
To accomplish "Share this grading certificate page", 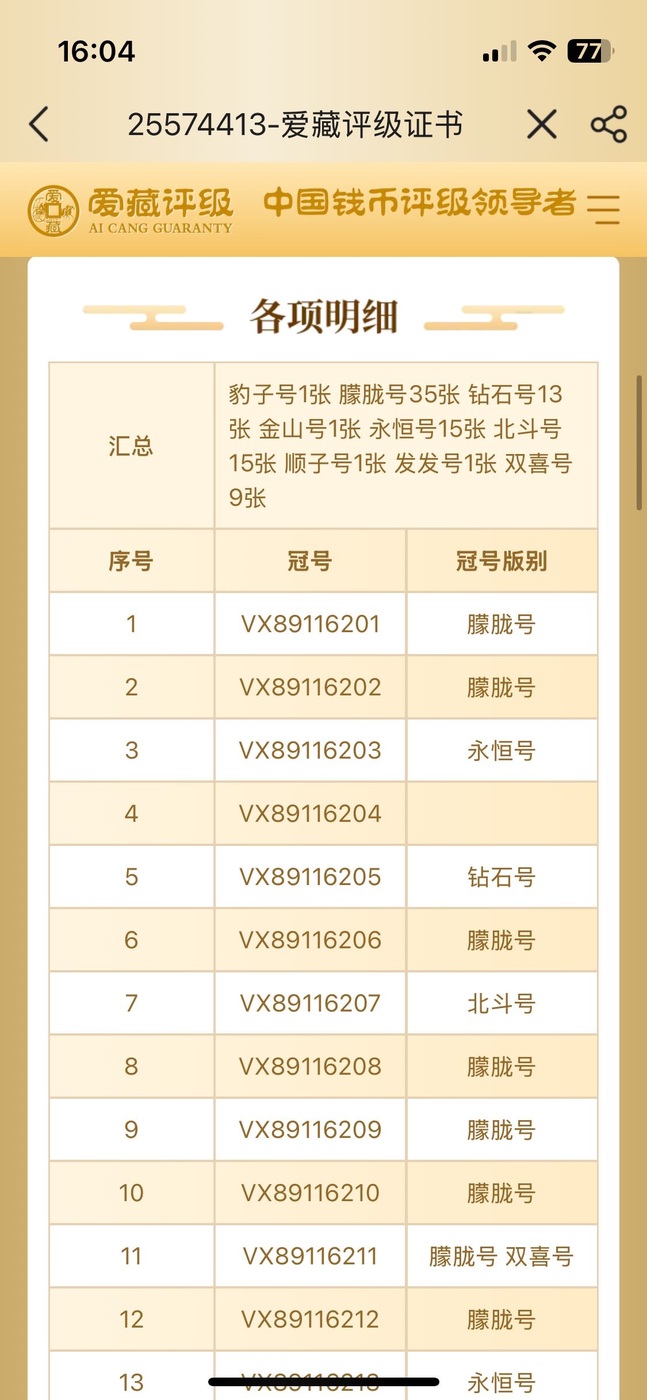I will tap(608, 125).
